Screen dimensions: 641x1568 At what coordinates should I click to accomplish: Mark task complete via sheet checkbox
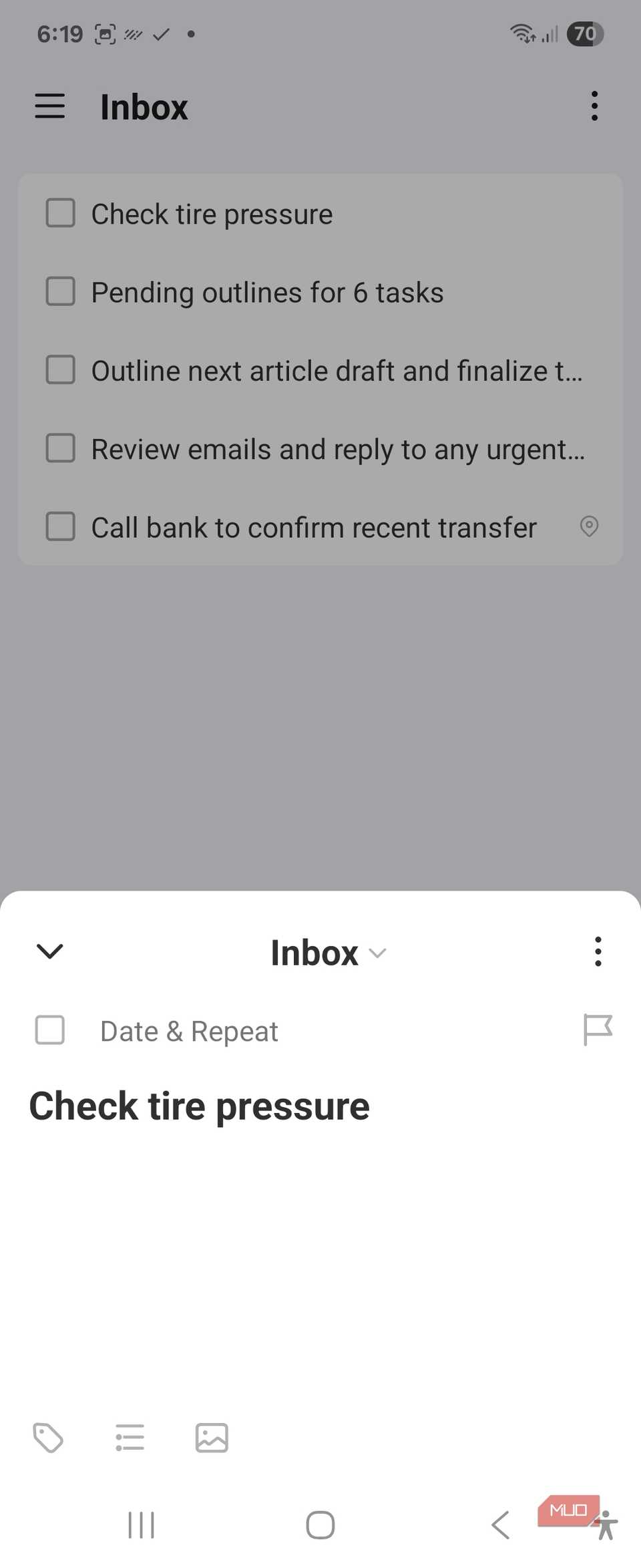pyautogui.click(x=50, y=1030)
